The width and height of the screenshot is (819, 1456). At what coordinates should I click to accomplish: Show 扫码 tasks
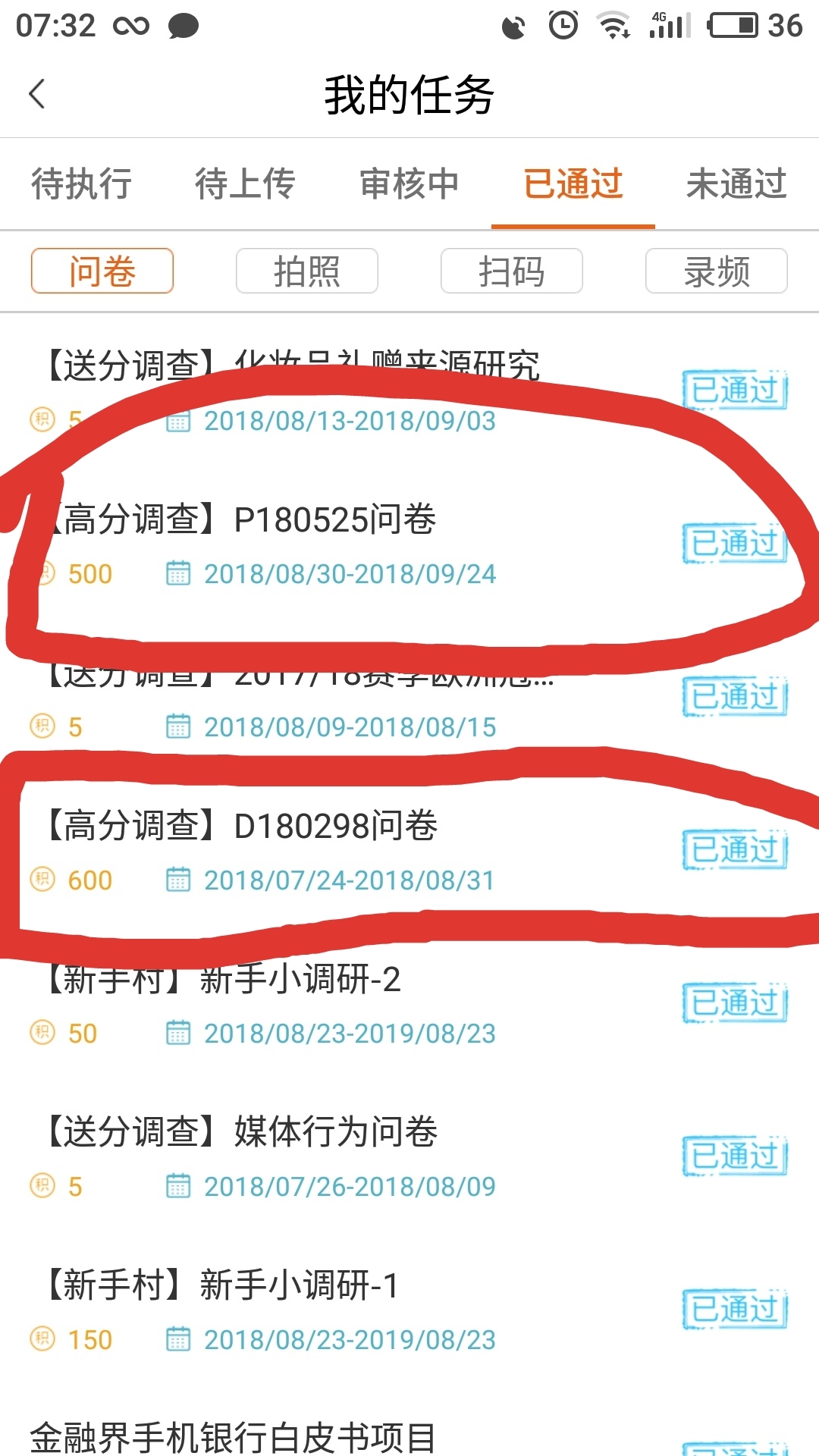pyautogui.click(x=512, y=271)
